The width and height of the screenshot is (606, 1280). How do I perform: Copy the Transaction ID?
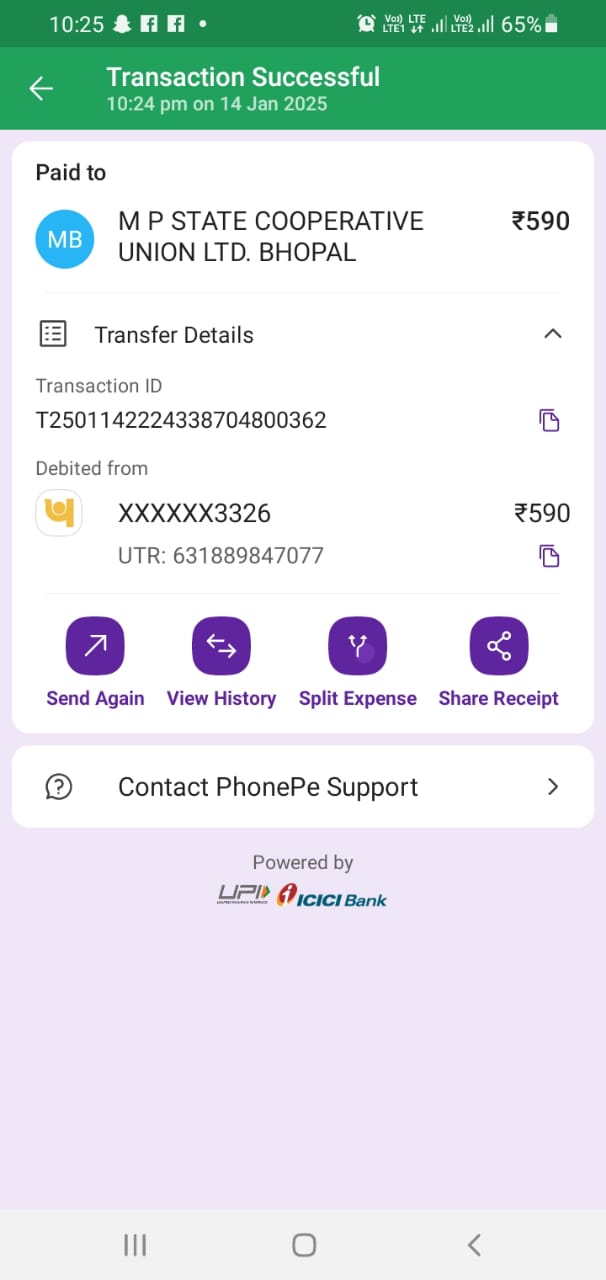(549, 420)
